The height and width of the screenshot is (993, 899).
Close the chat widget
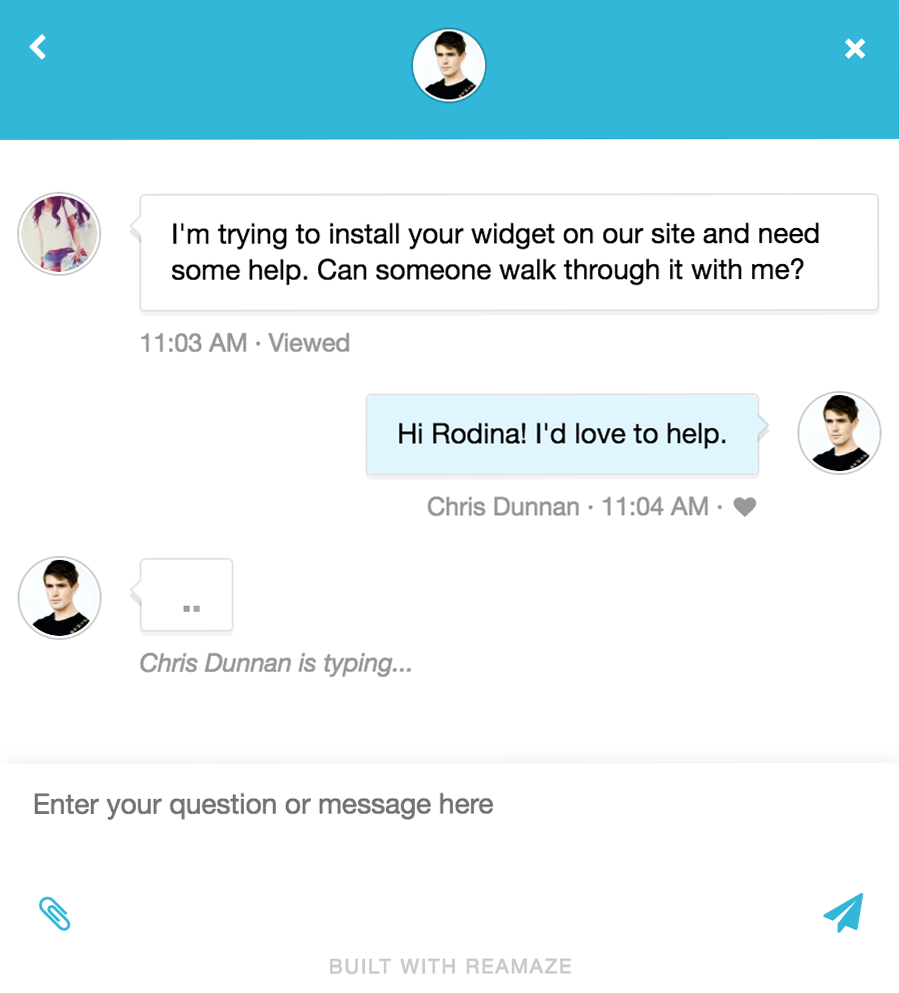click(855, 48)
